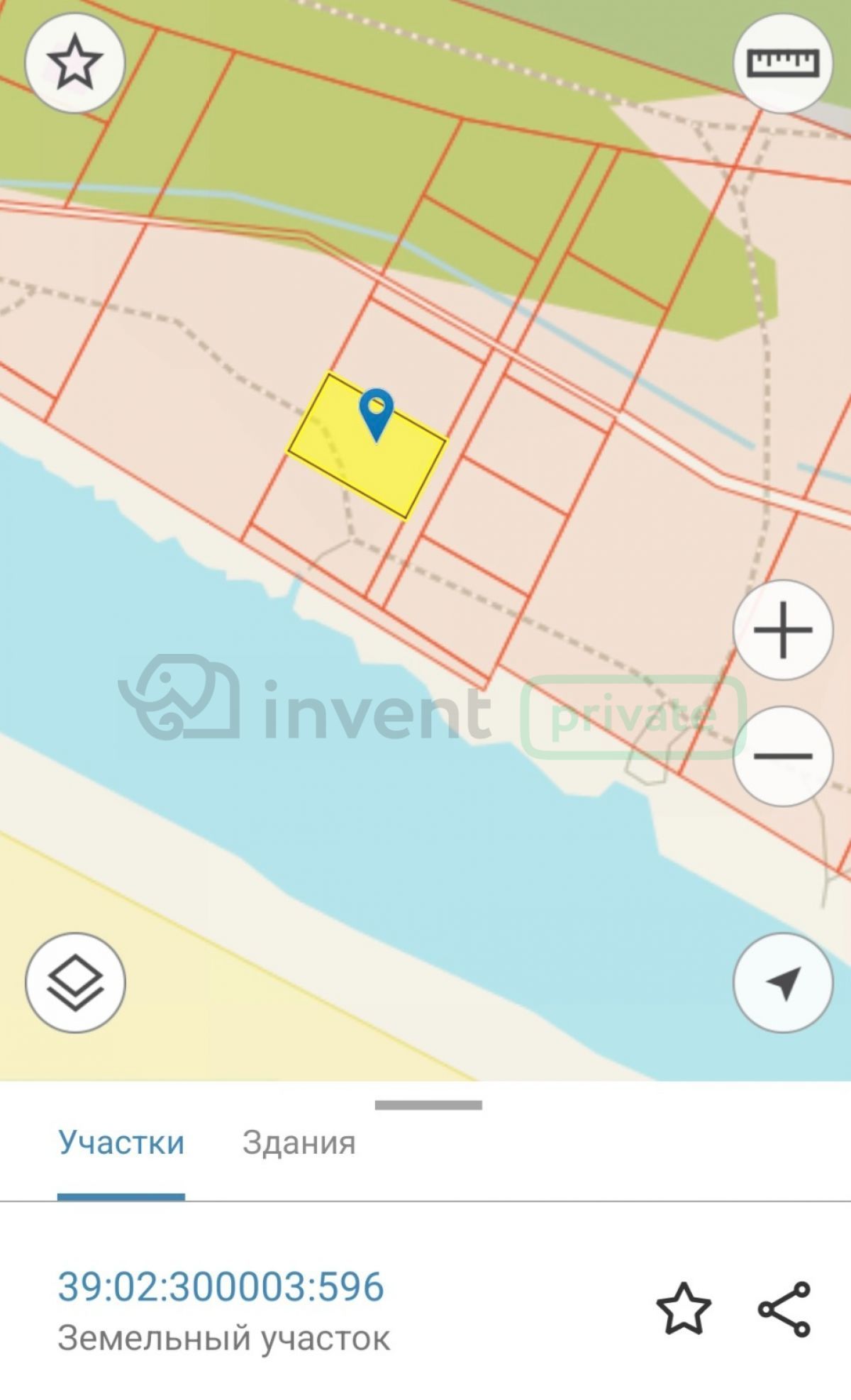
Task: Tap the blue pin on yellow parcel
Action: point(376,413)
